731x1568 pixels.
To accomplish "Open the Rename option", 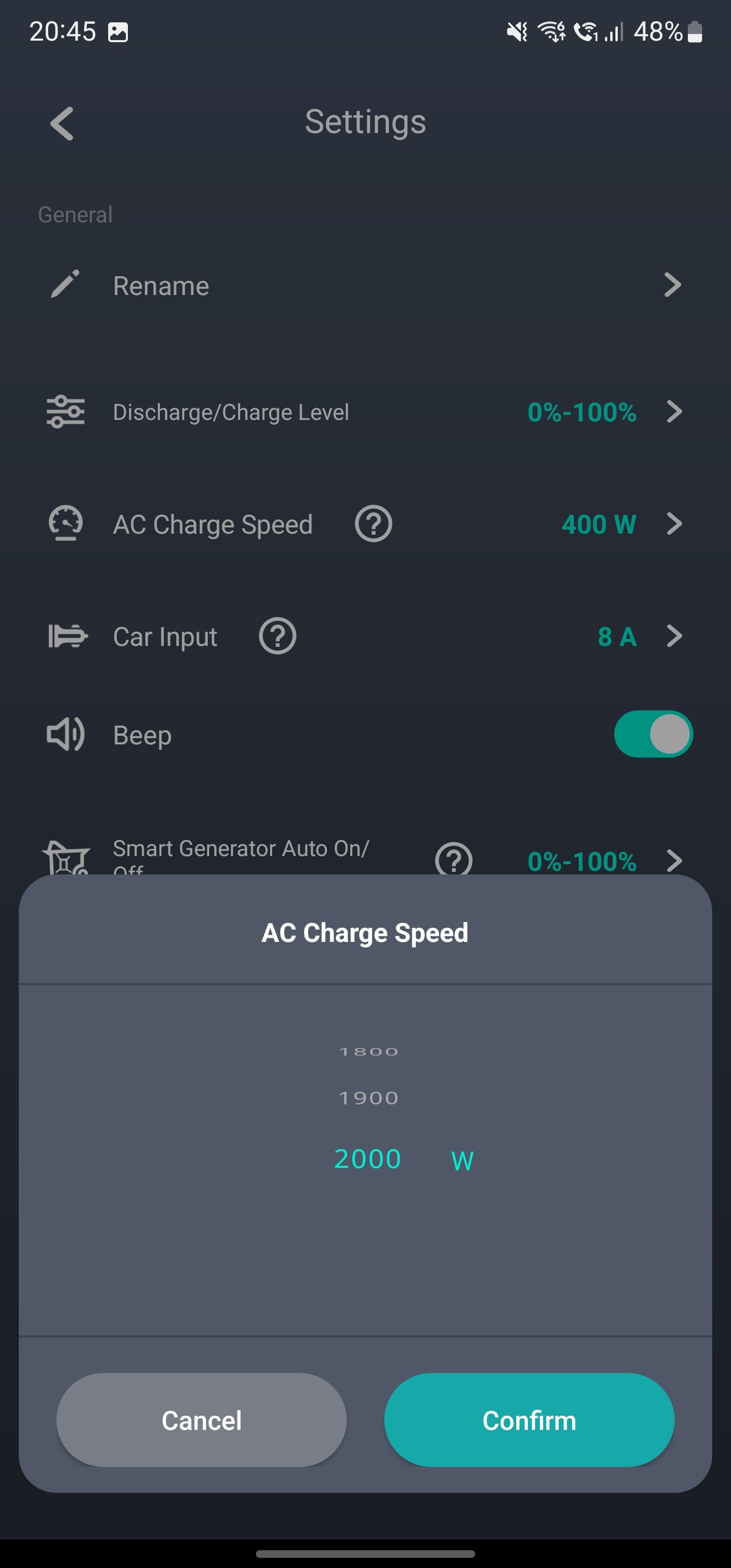I will point(365,285).
